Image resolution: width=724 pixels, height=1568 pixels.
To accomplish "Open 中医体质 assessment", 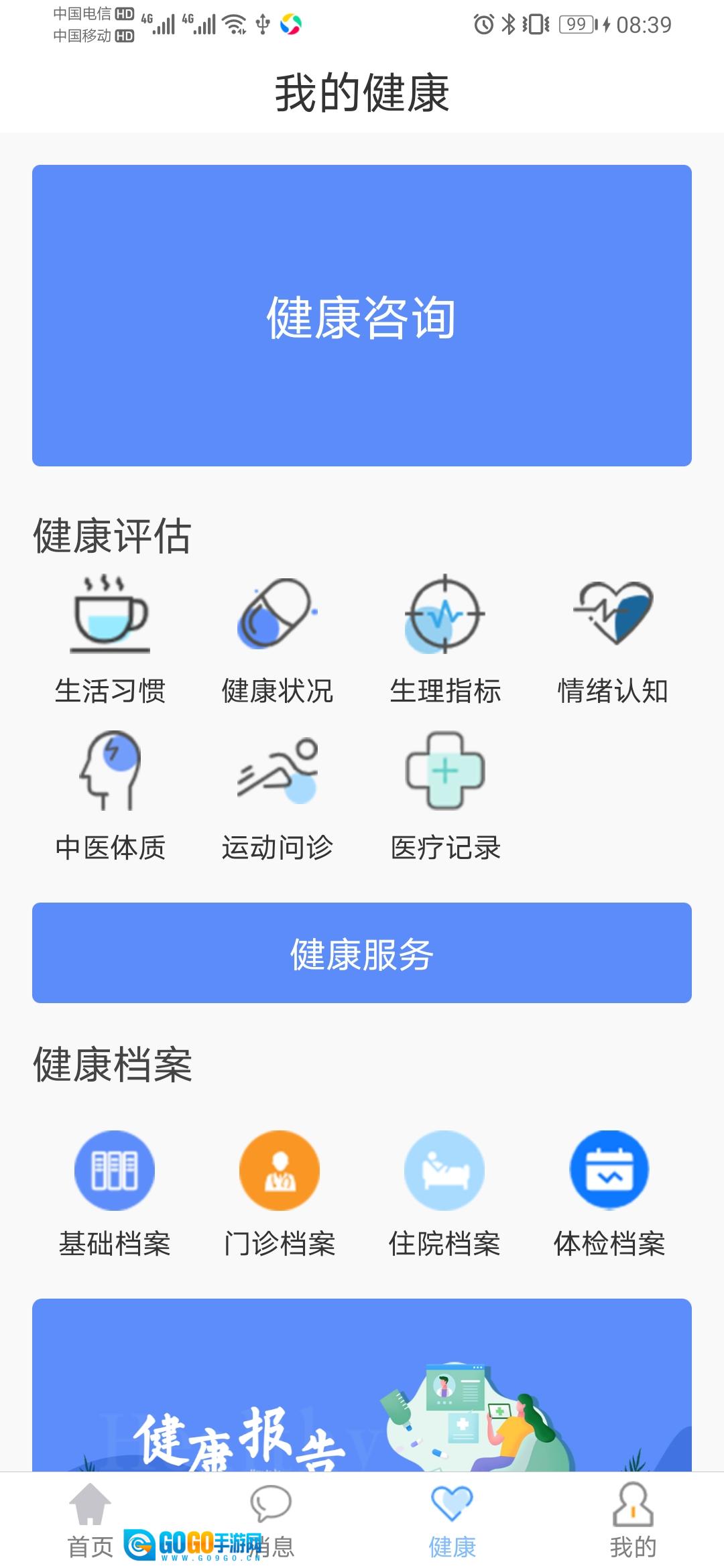I will pos(111,797).
